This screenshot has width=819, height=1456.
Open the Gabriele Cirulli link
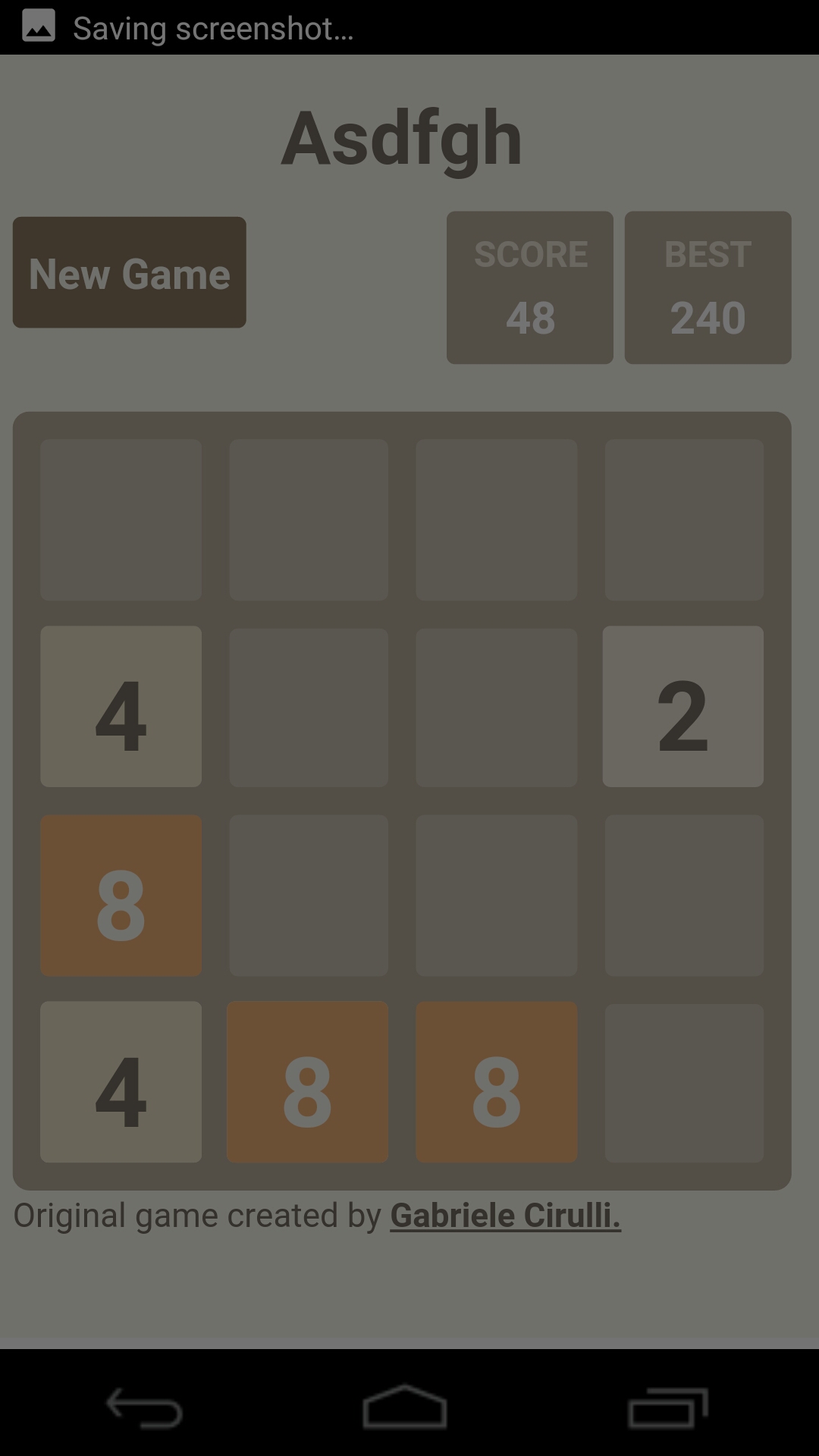coord(505,1216)
